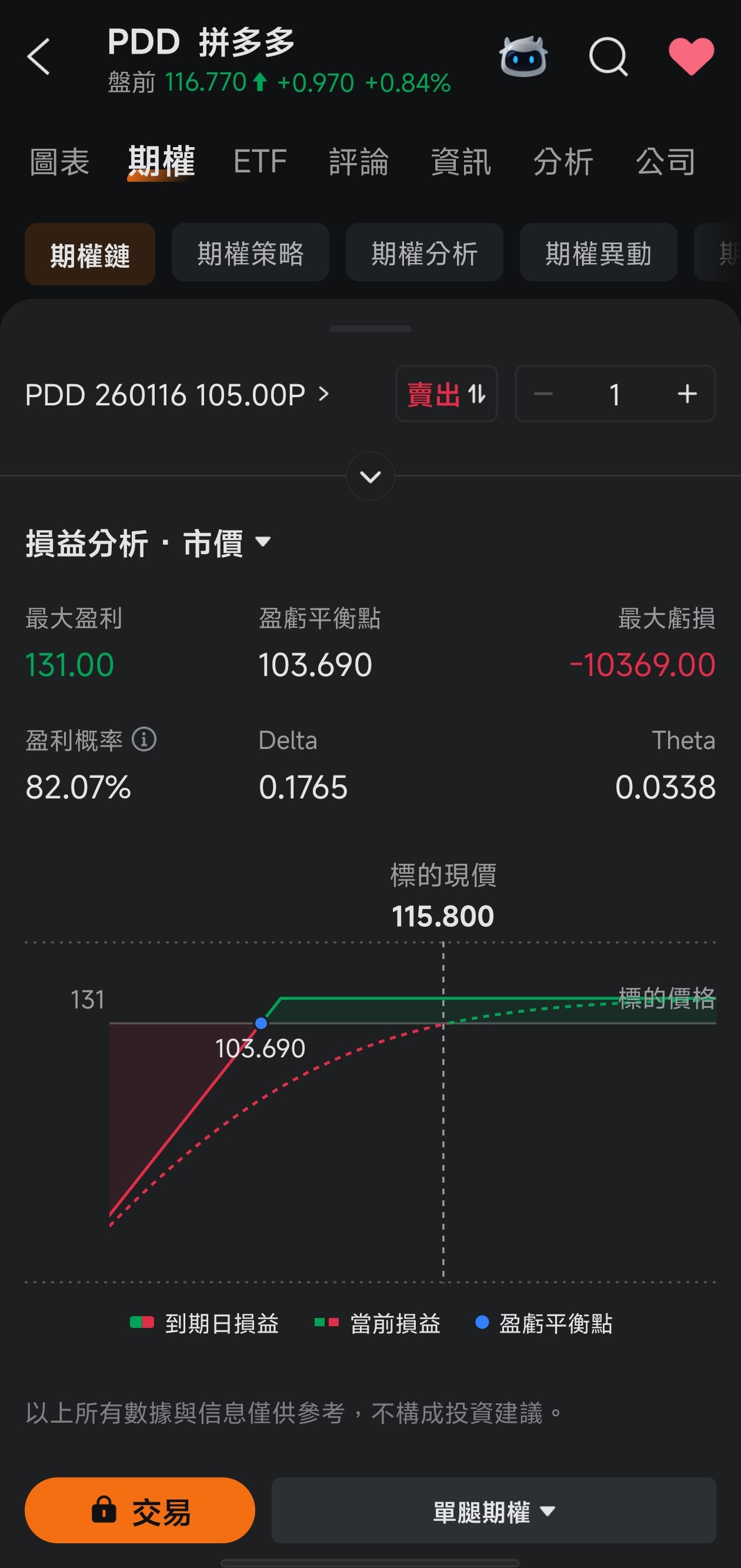
Task: Open the 單腿期權 strategy dropdown
Action: click(494, 1511)
